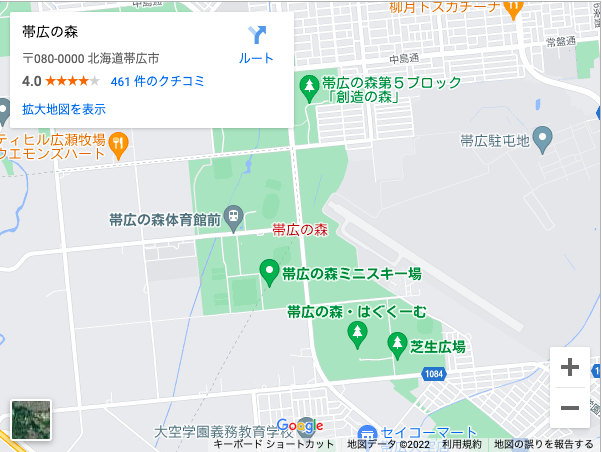Select the 帯広の森ミニスキー場 map pin
This screenshot has height=452, width=602.
click(x=269, y=271)
